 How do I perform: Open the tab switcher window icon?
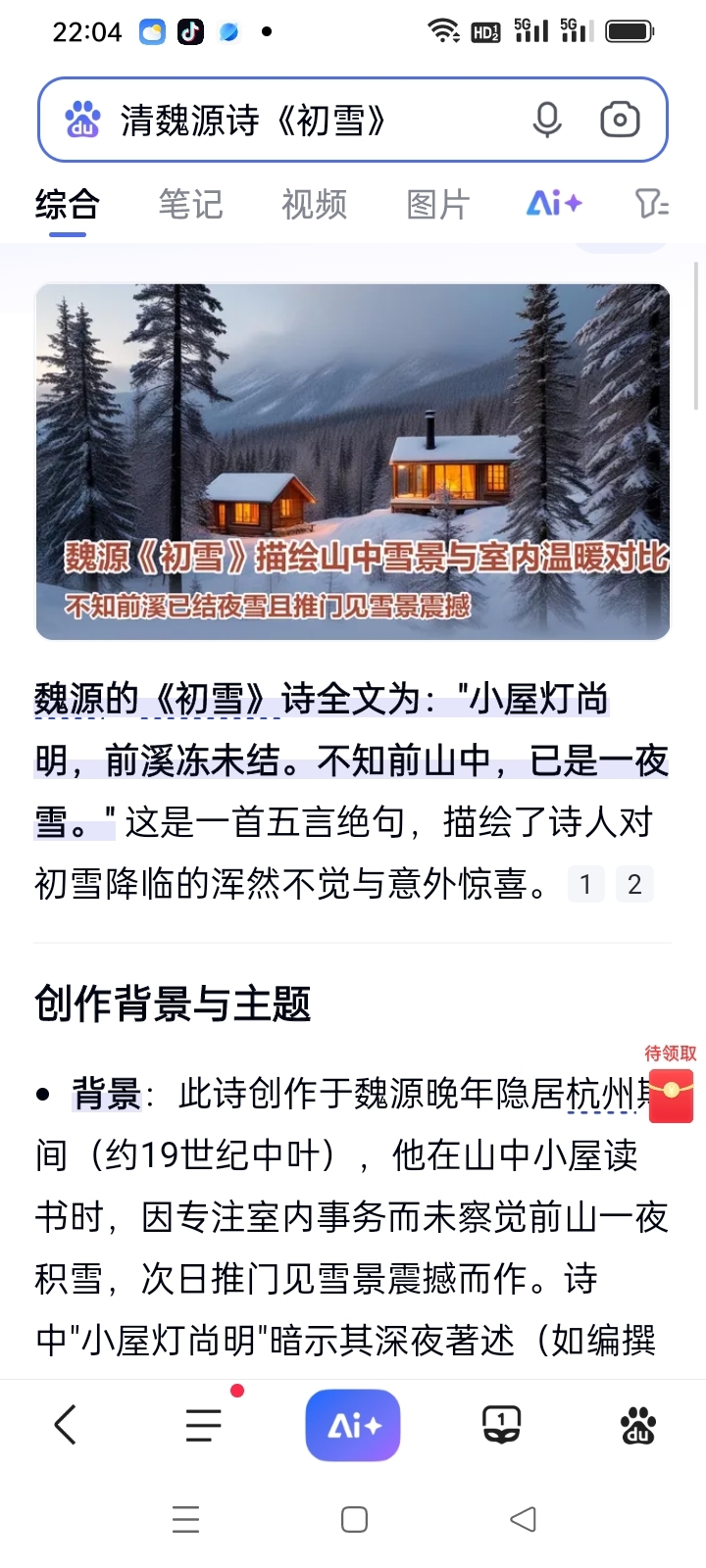501,1425
